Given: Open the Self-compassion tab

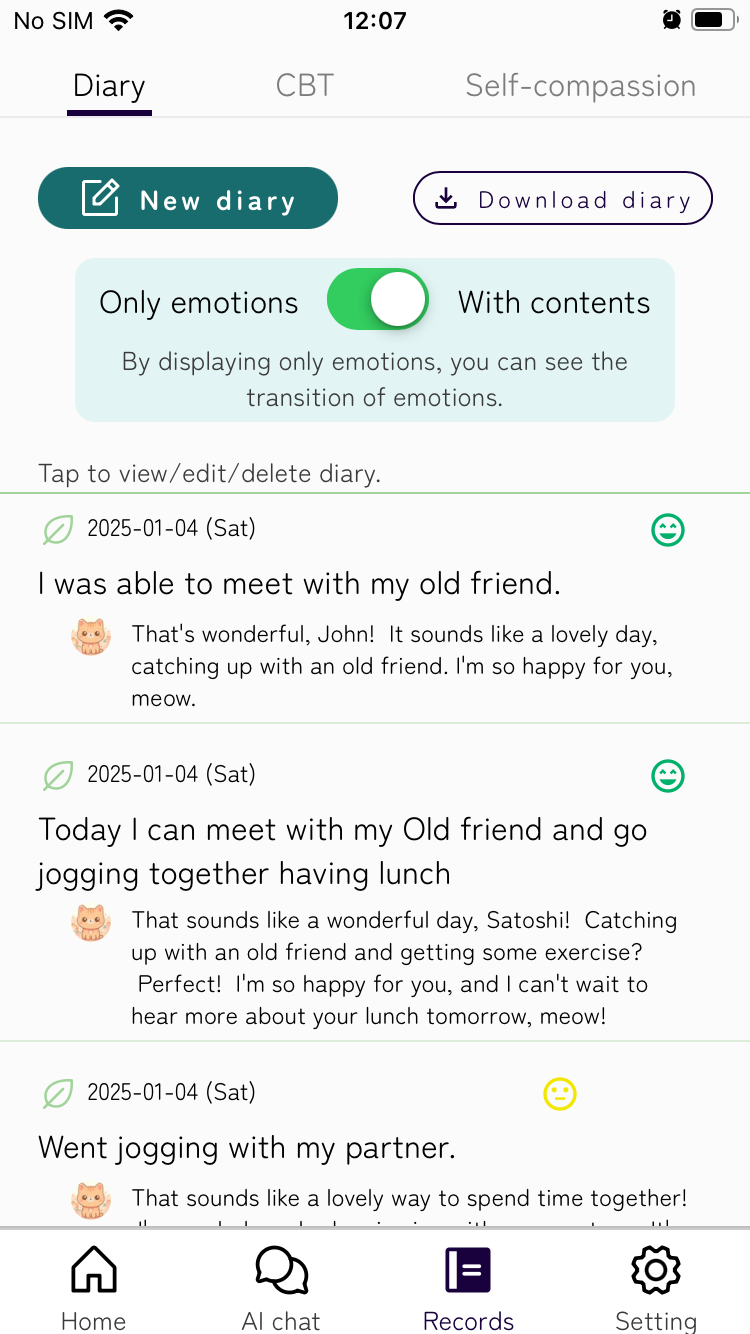Looking at the screenshot, I should (580, 86).
